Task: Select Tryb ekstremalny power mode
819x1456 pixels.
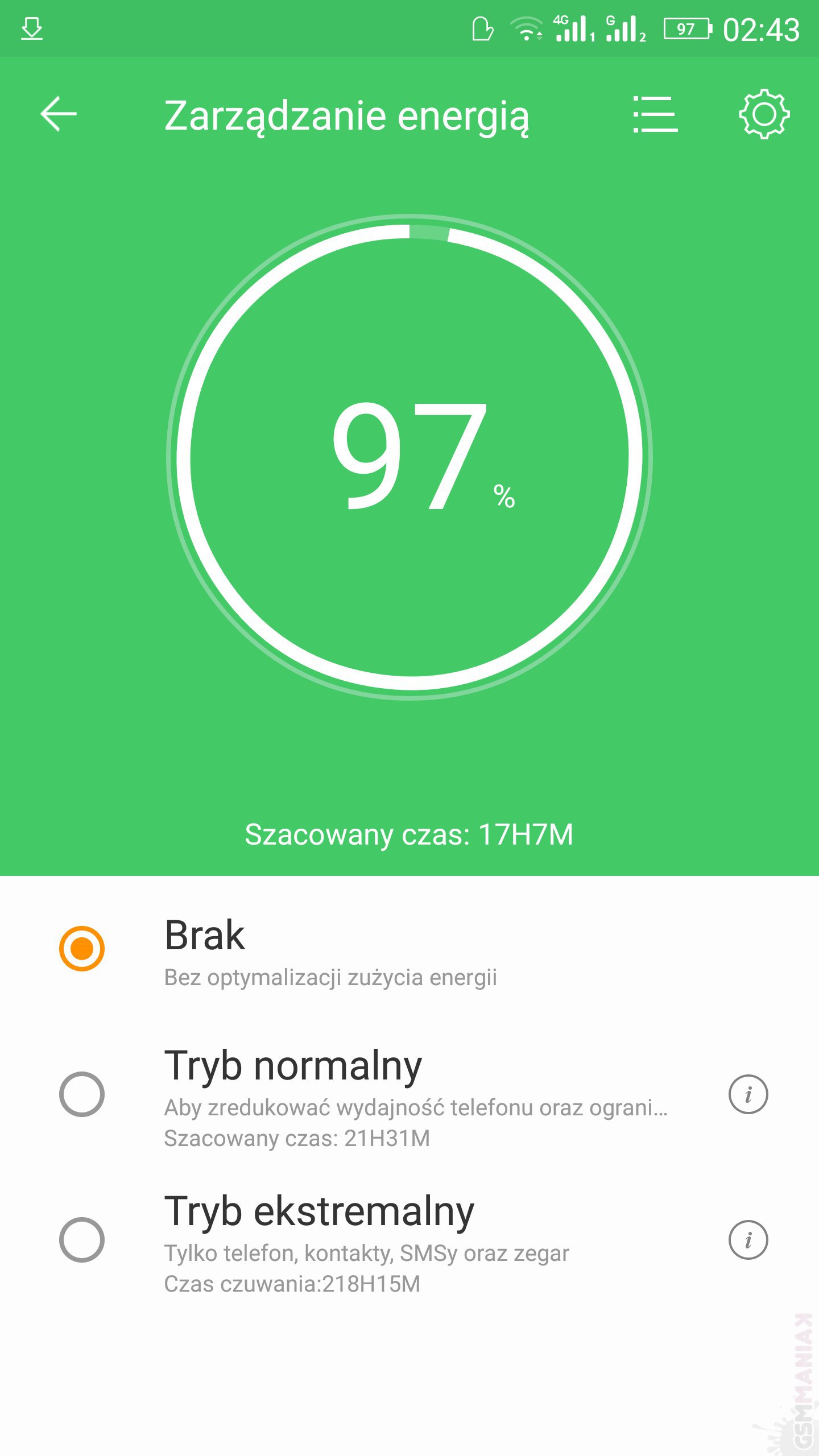Action: 82,1239
